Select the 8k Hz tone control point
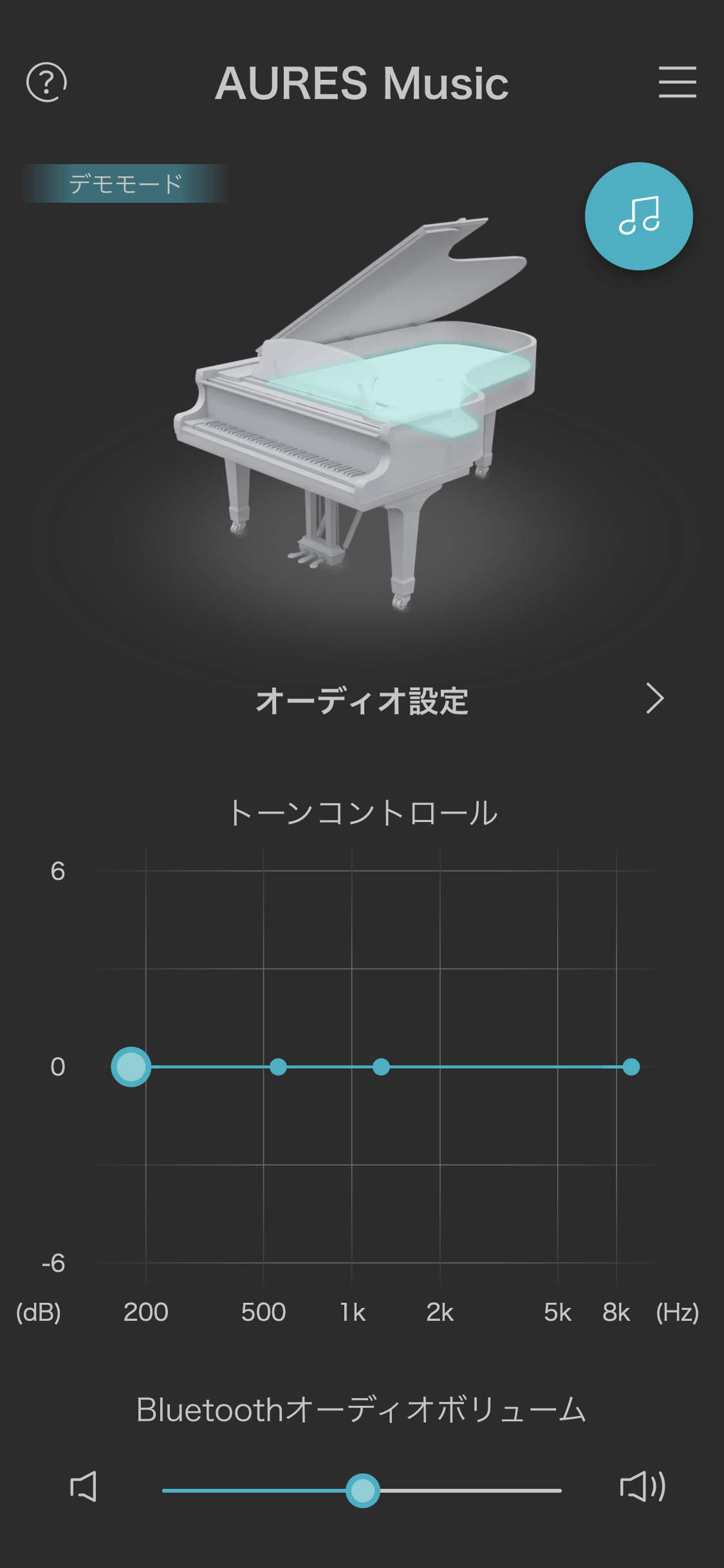The width and height of the screenshot is (724, 1568). 631,1067
